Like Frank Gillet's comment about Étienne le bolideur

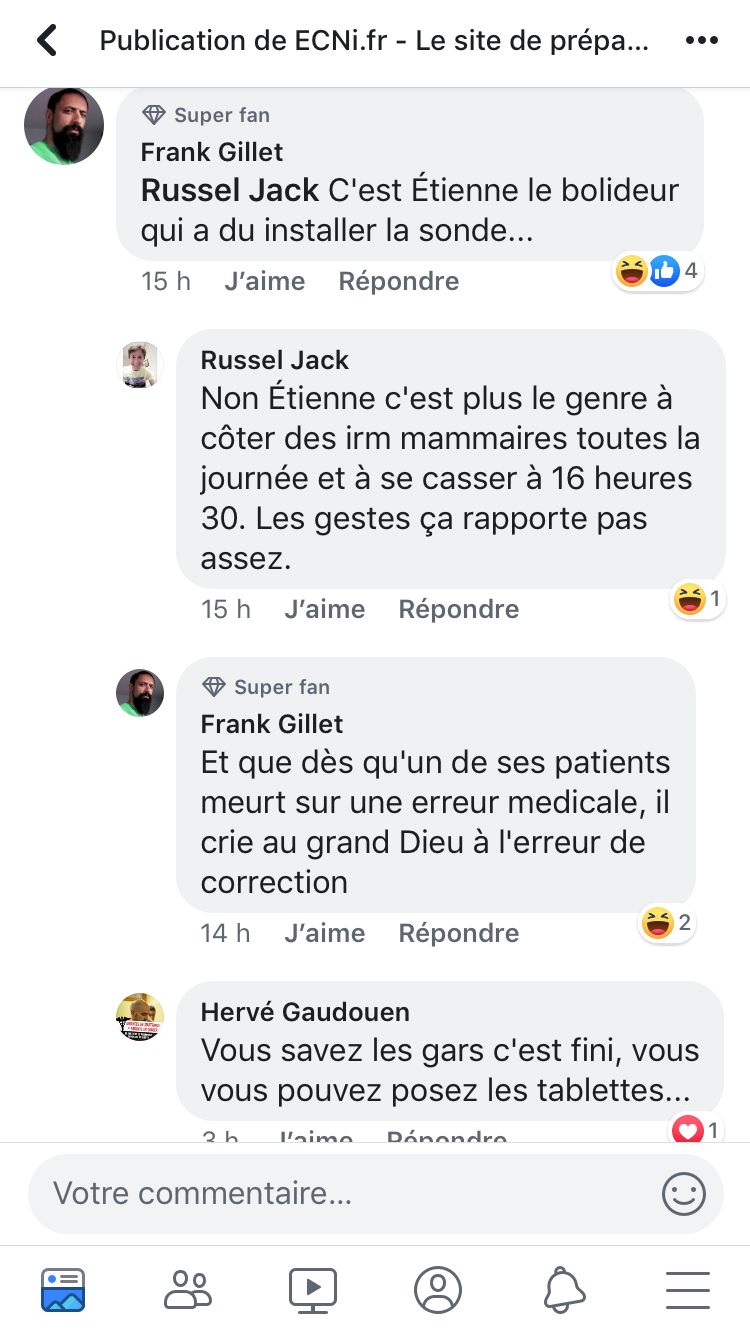[x=264, y=281]
